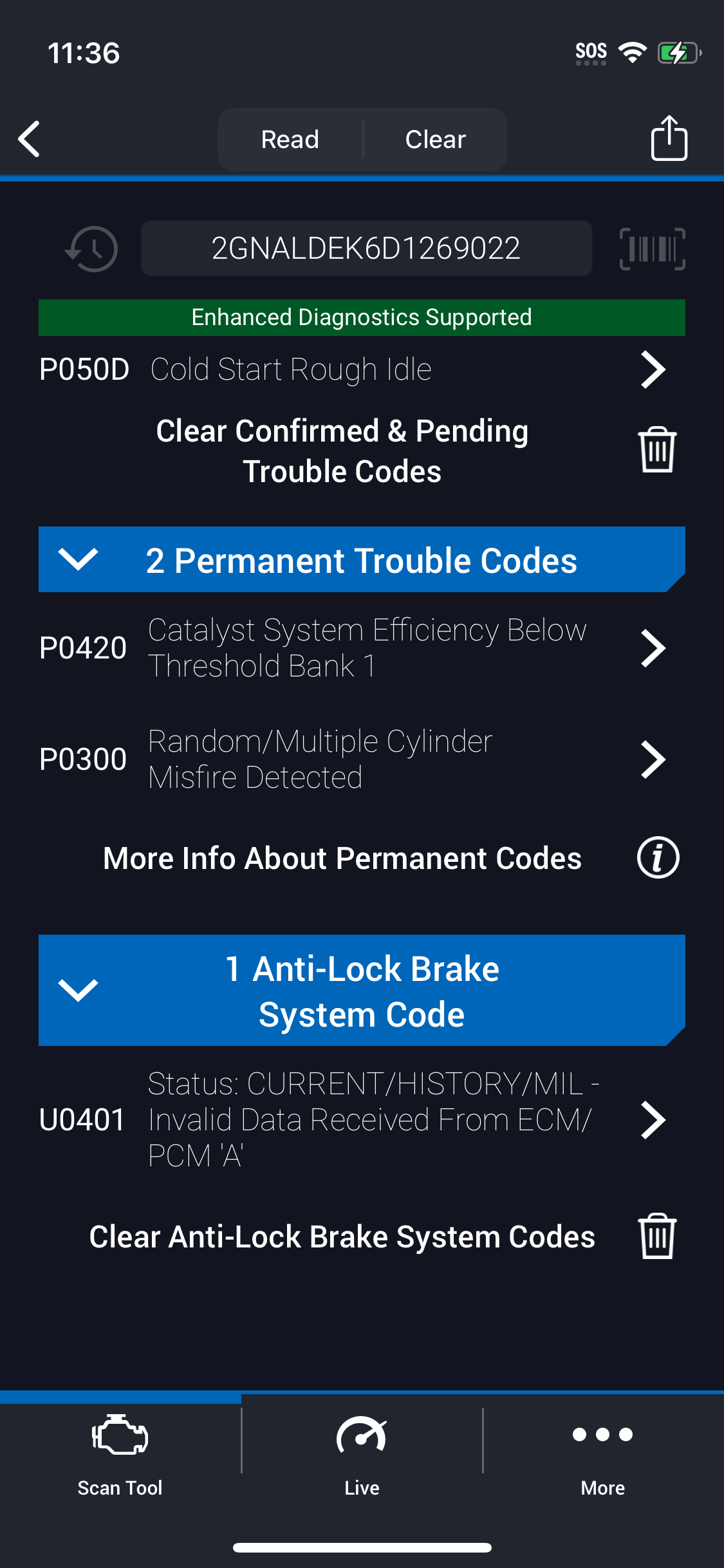Open details for code U0401
The image size is (724, 1568).
pos(362,1120)
